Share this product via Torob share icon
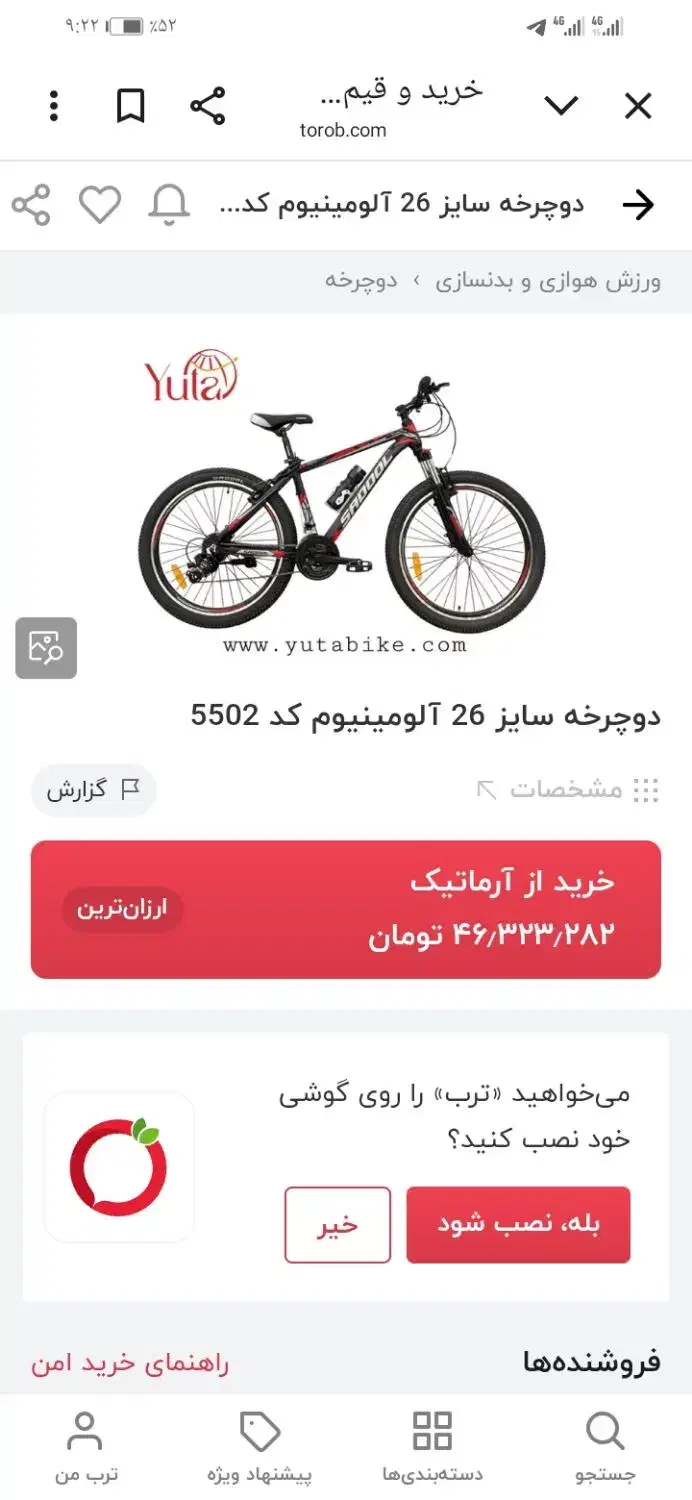 [x=31, y=205]
